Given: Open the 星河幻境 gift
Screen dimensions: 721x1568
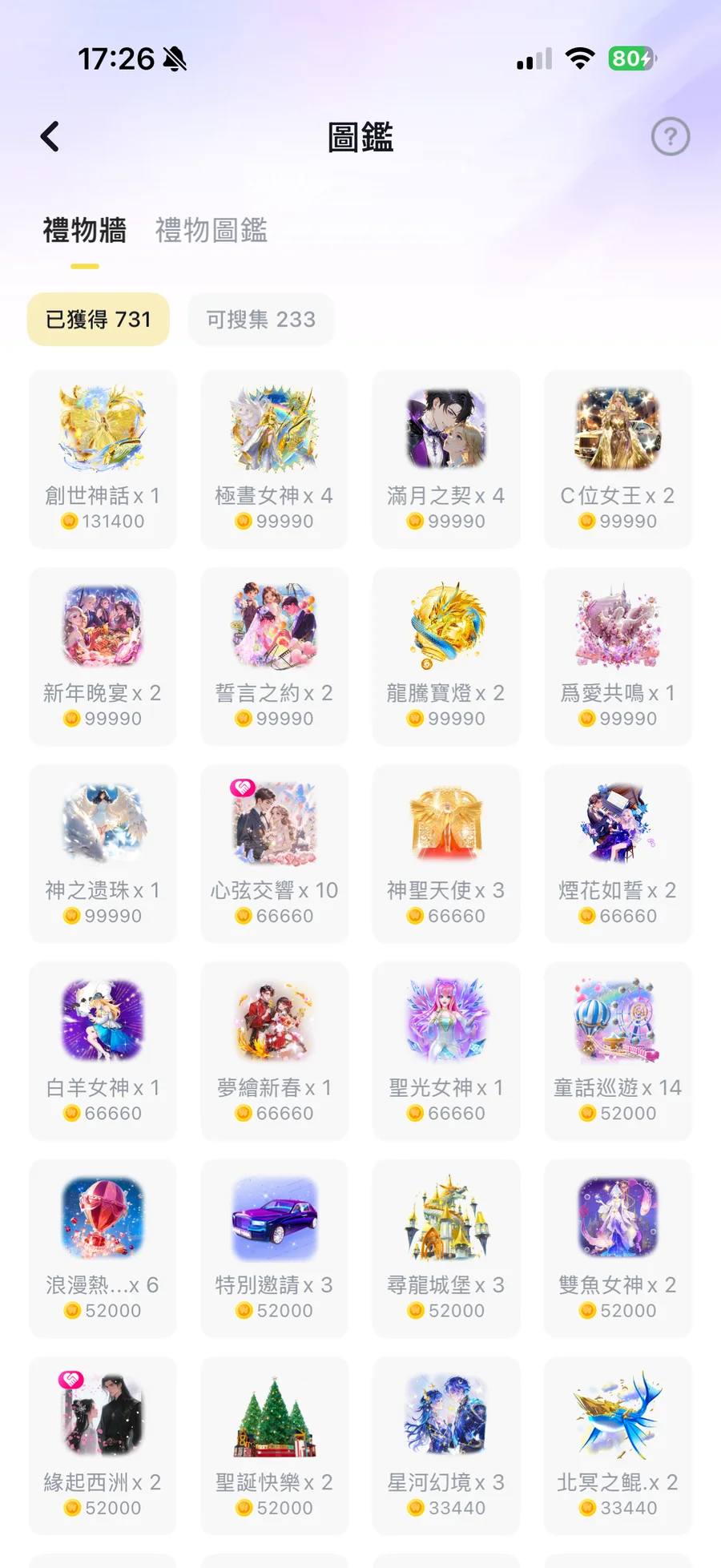Looking at the screenshot, I should click(446, 1445).
